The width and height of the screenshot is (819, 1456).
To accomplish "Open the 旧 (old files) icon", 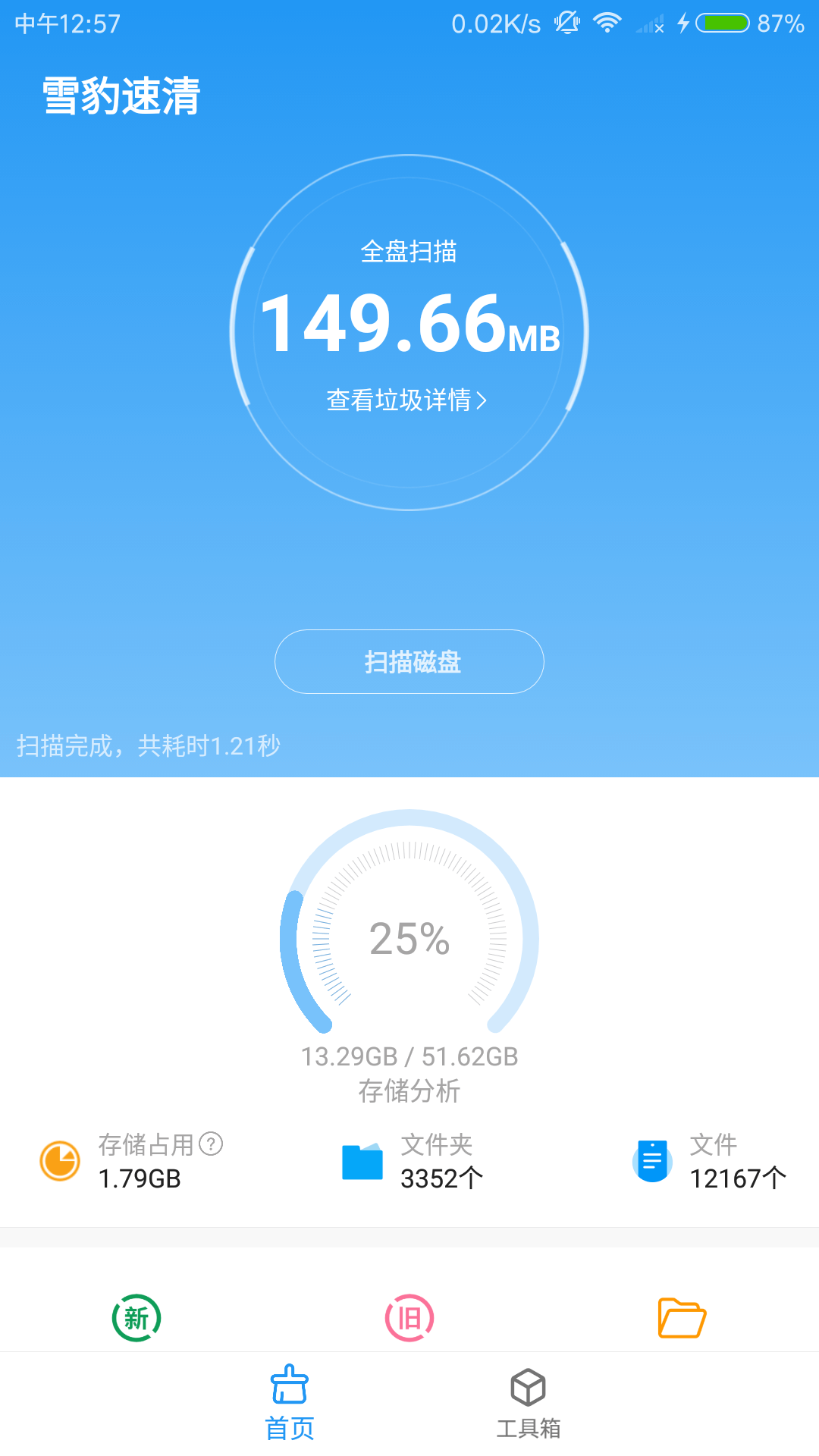I will click(x=409, y=1317).
